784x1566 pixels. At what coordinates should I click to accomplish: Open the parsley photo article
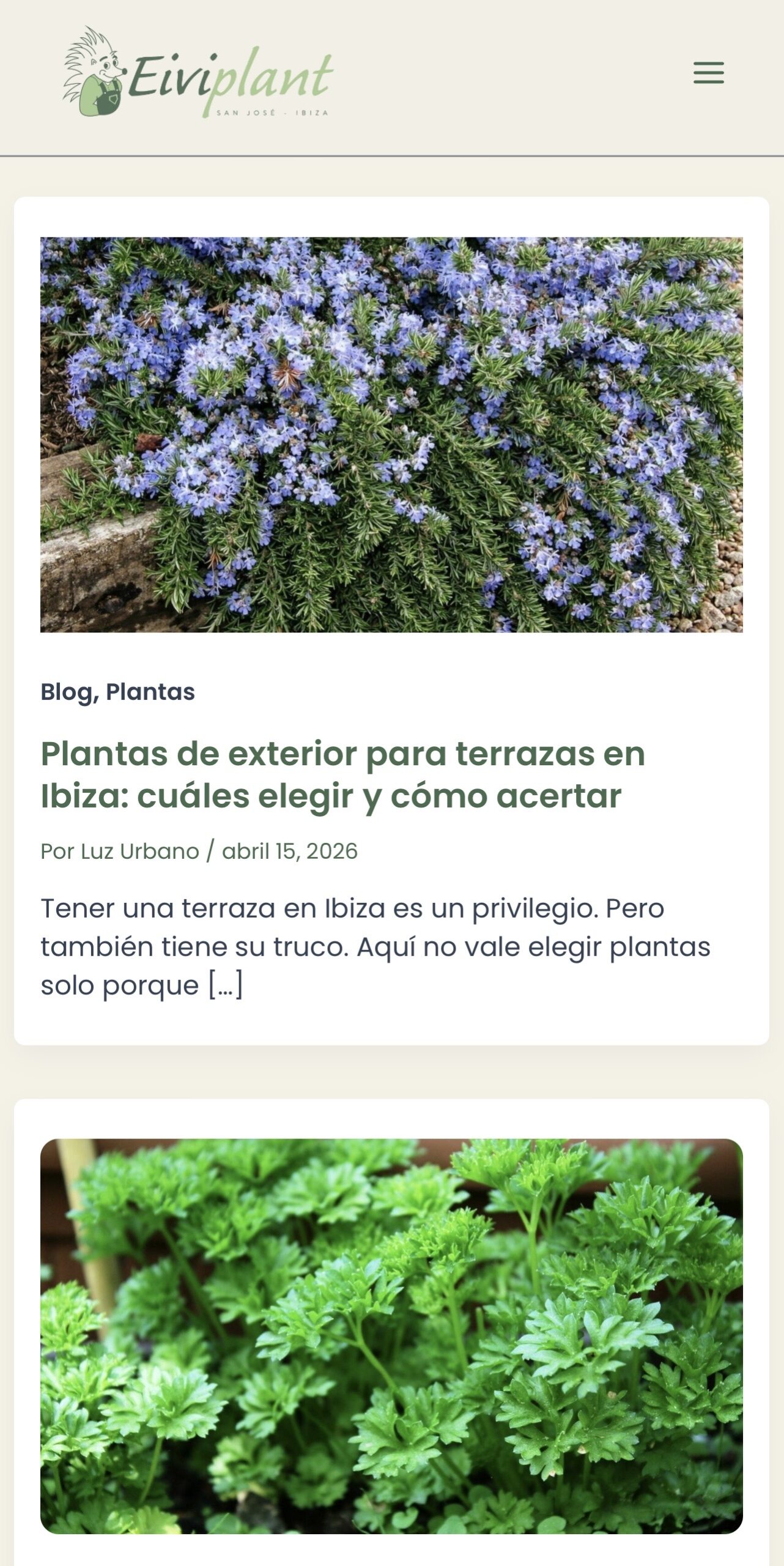391,1336
